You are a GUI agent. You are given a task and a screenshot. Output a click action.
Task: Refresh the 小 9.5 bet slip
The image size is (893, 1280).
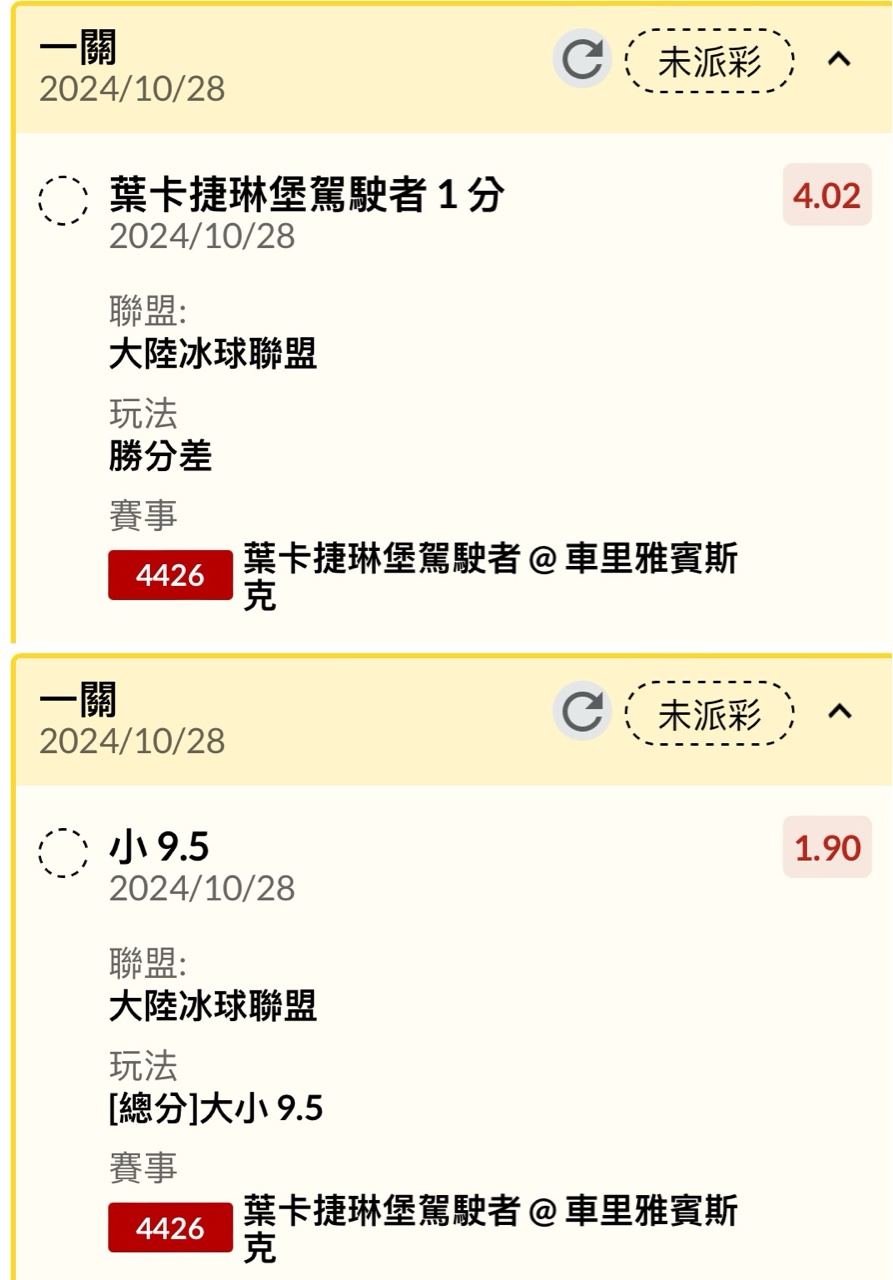click(582, 711)
